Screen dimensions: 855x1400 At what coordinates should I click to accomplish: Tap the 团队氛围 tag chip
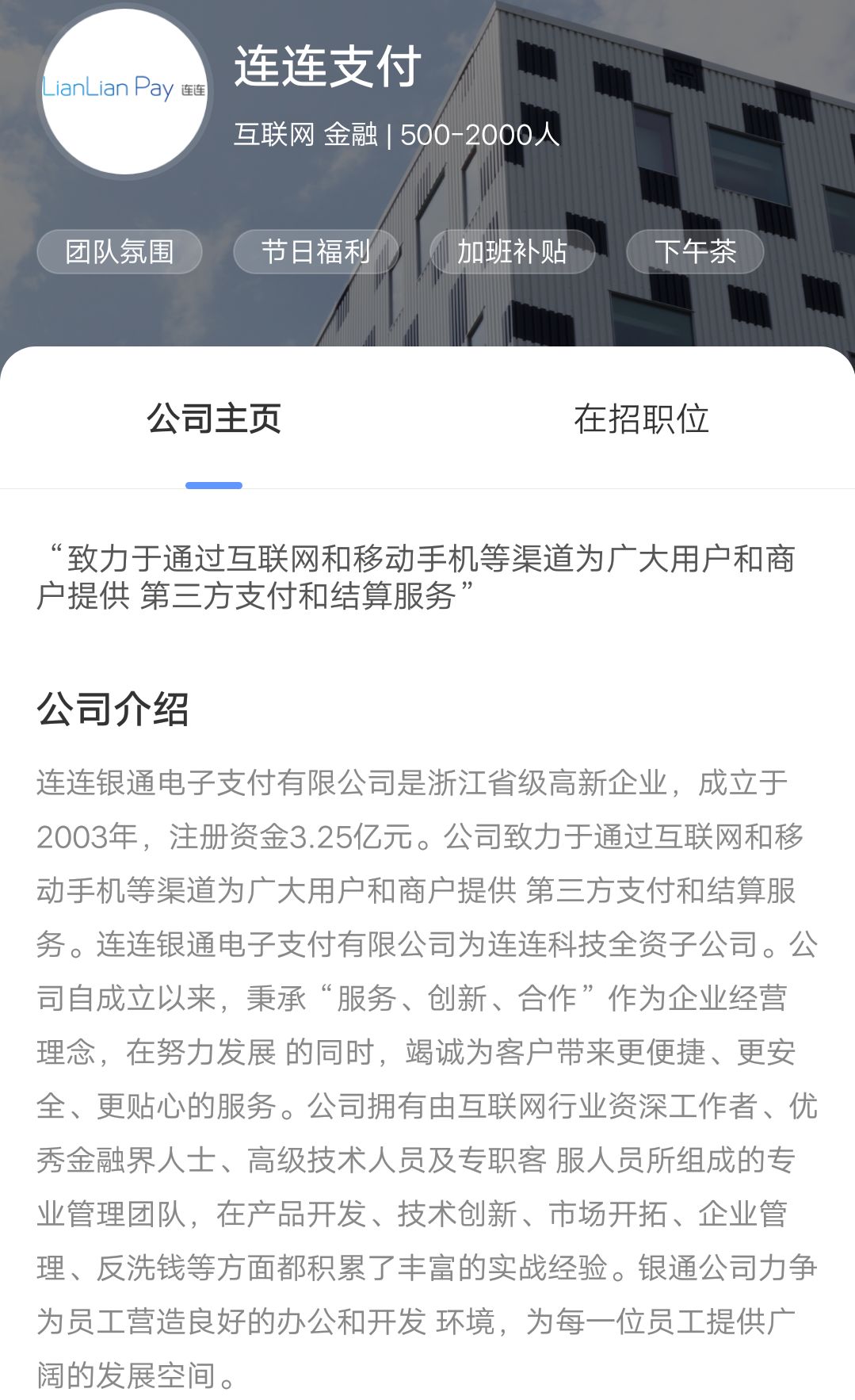tap(120, 252)
